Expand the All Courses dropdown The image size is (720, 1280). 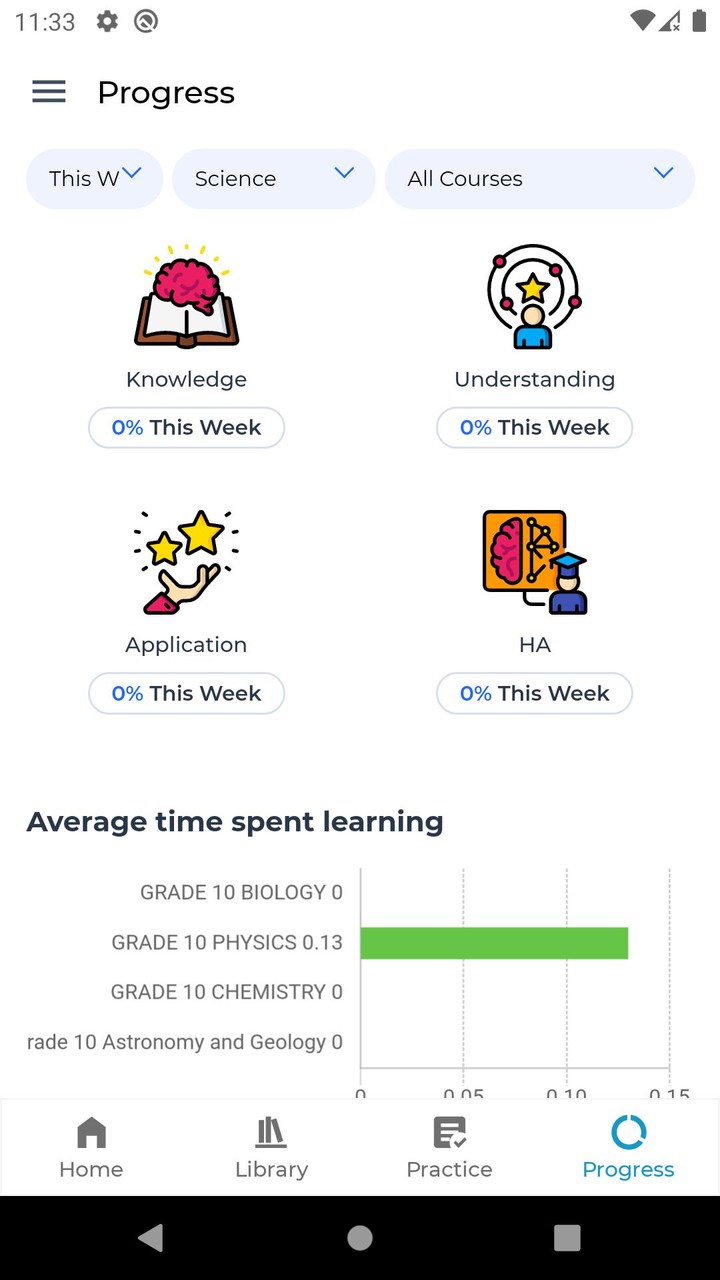tap(540, 178)
